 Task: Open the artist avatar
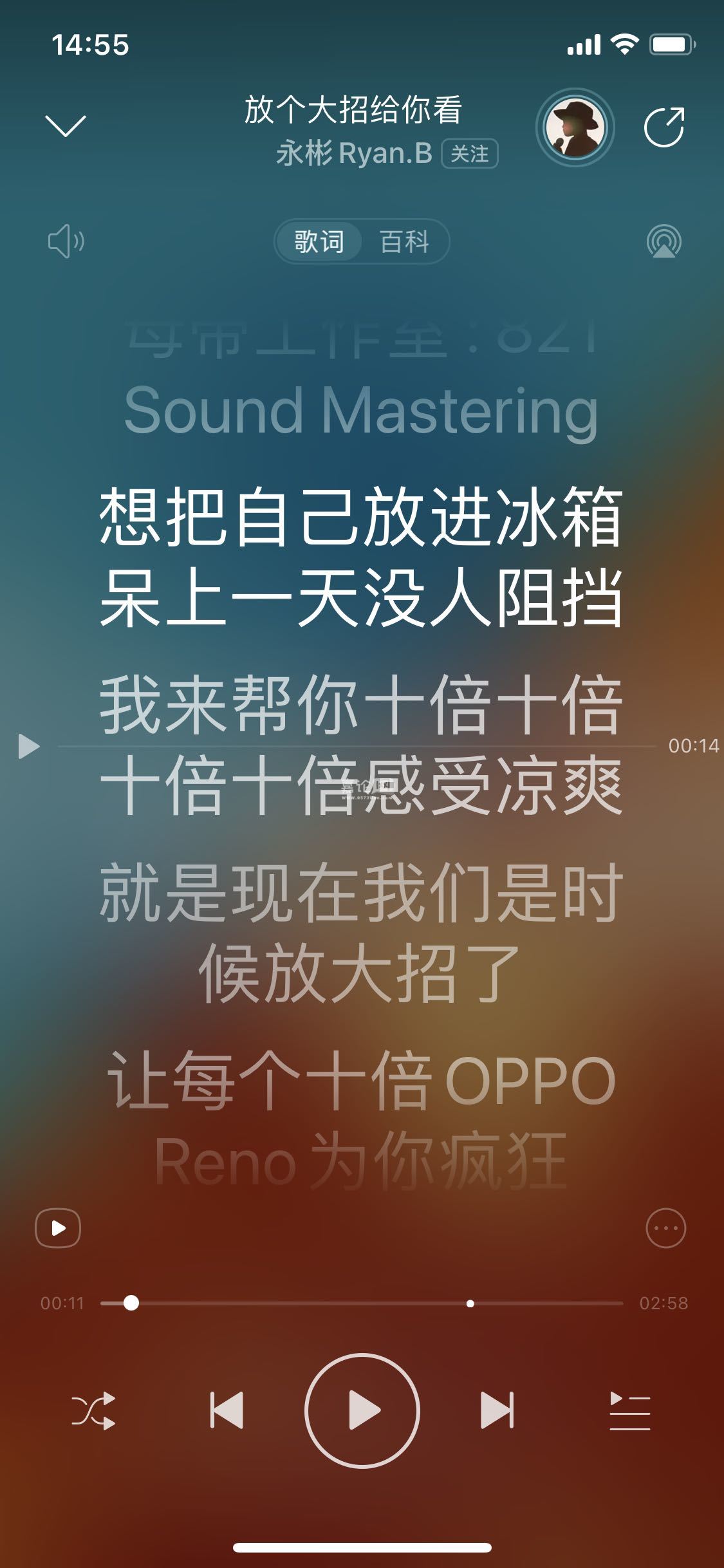click(575, 127)
